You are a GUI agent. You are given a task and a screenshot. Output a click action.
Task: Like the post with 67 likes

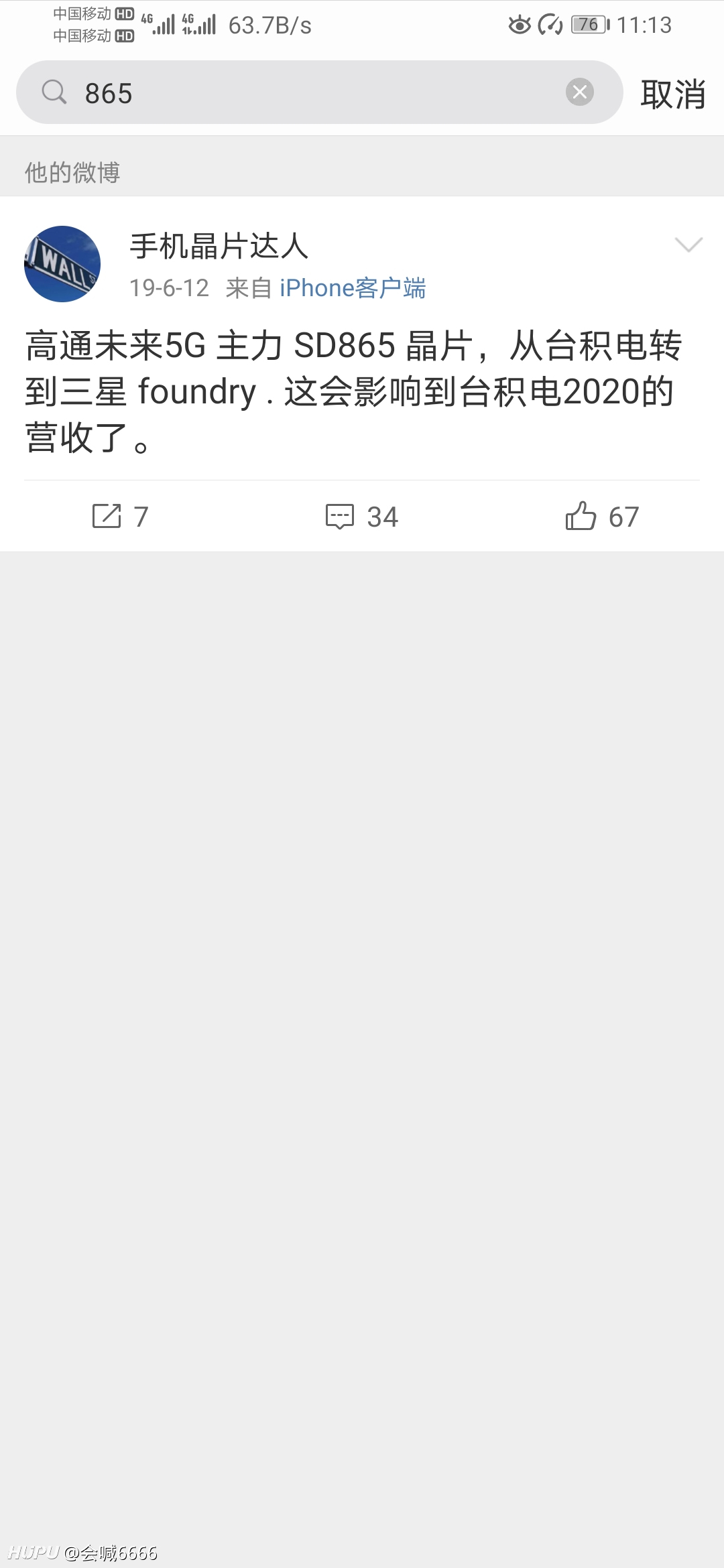point(602,517)
